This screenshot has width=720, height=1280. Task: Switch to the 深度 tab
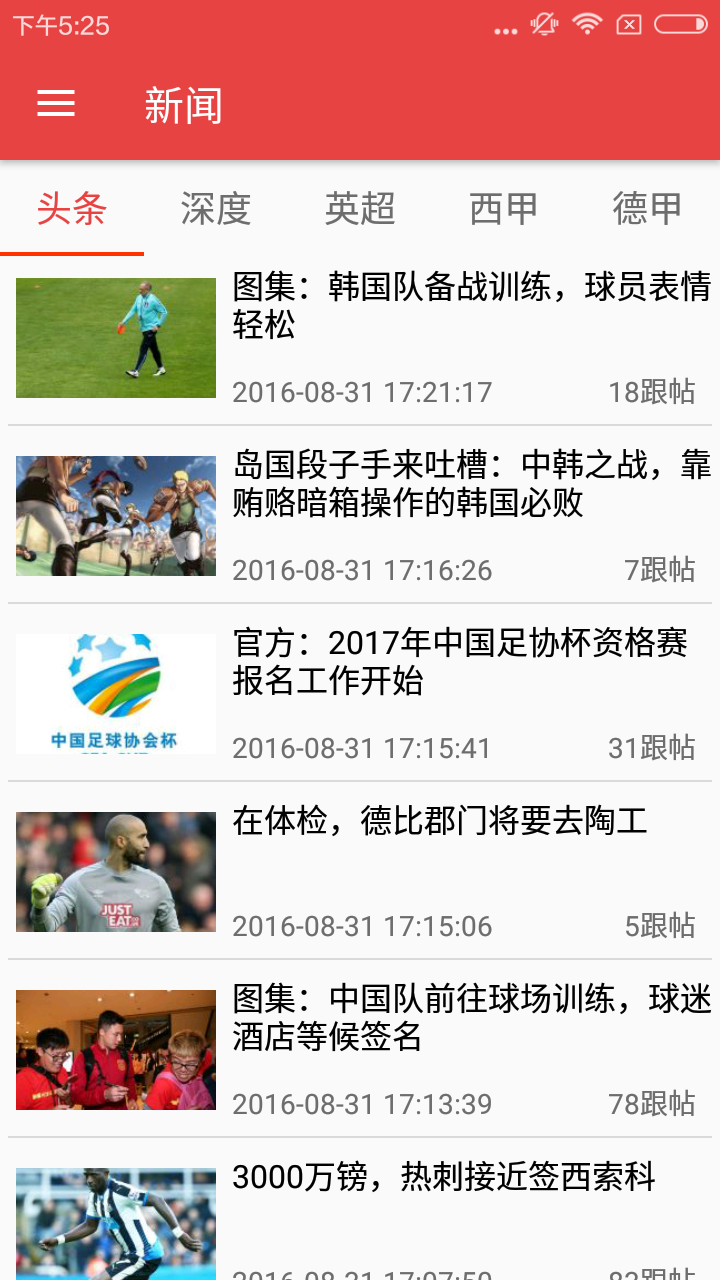tap(216, 208)
